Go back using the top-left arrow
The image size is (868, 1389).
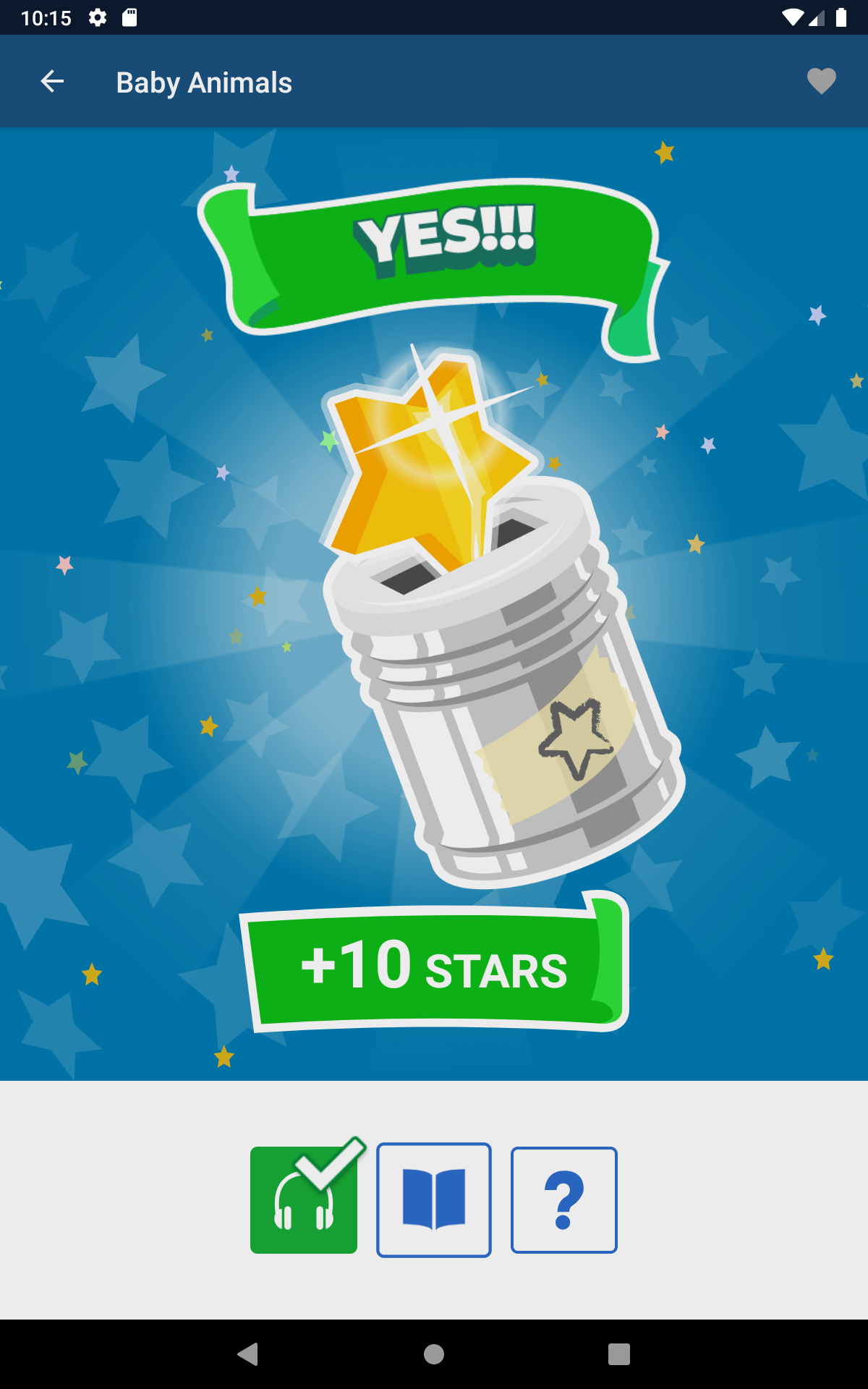(x=52, y=82)
